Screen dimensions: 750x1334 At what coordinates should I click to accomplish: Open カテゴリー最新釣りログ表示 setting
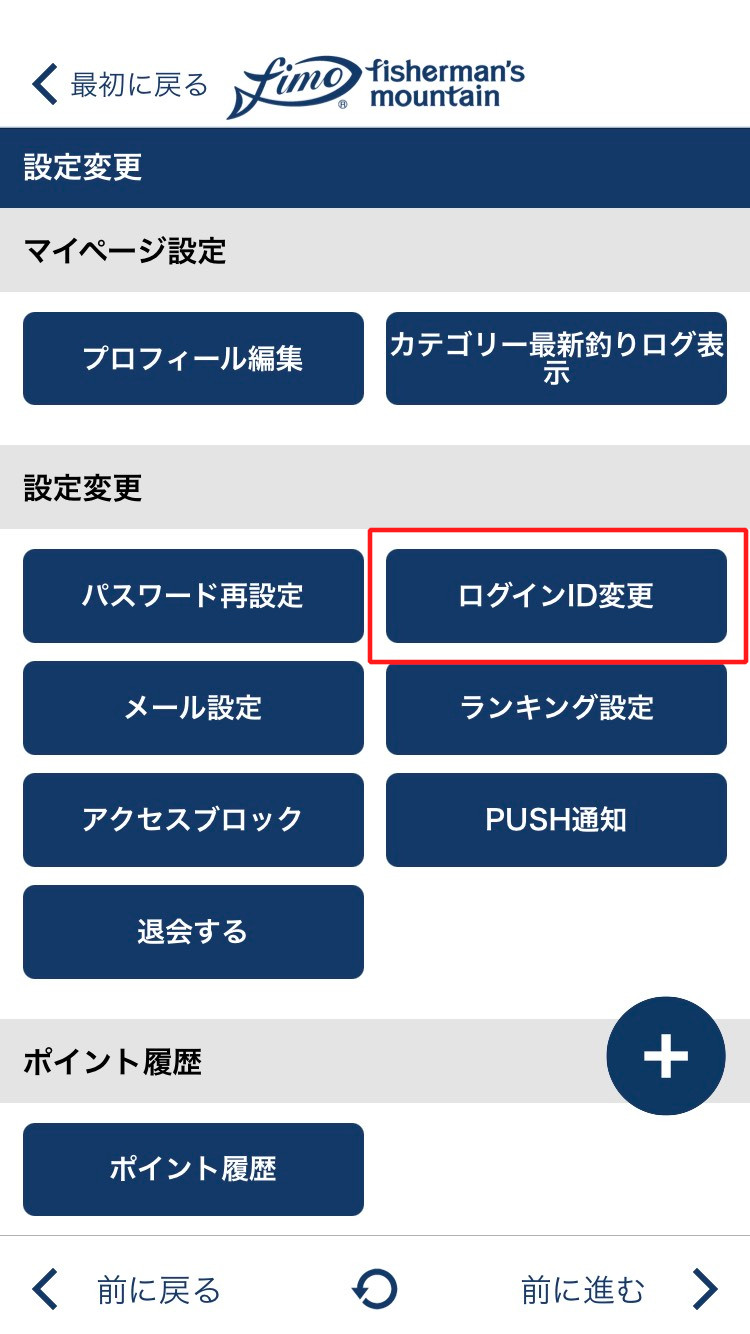click(556, 359)
